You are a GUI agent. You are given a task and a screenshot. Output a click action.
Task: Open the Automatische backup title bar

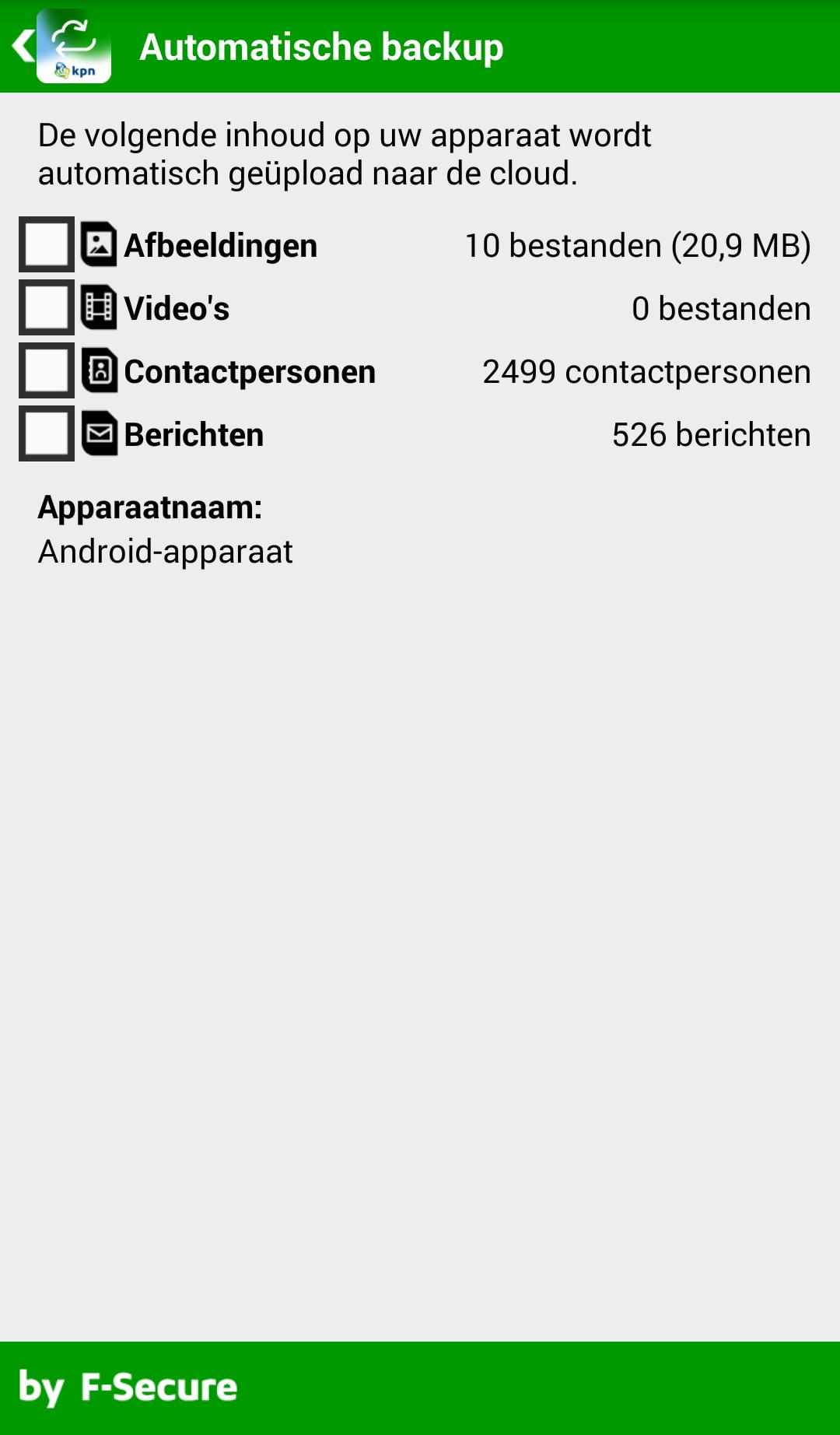click(322, 47)
